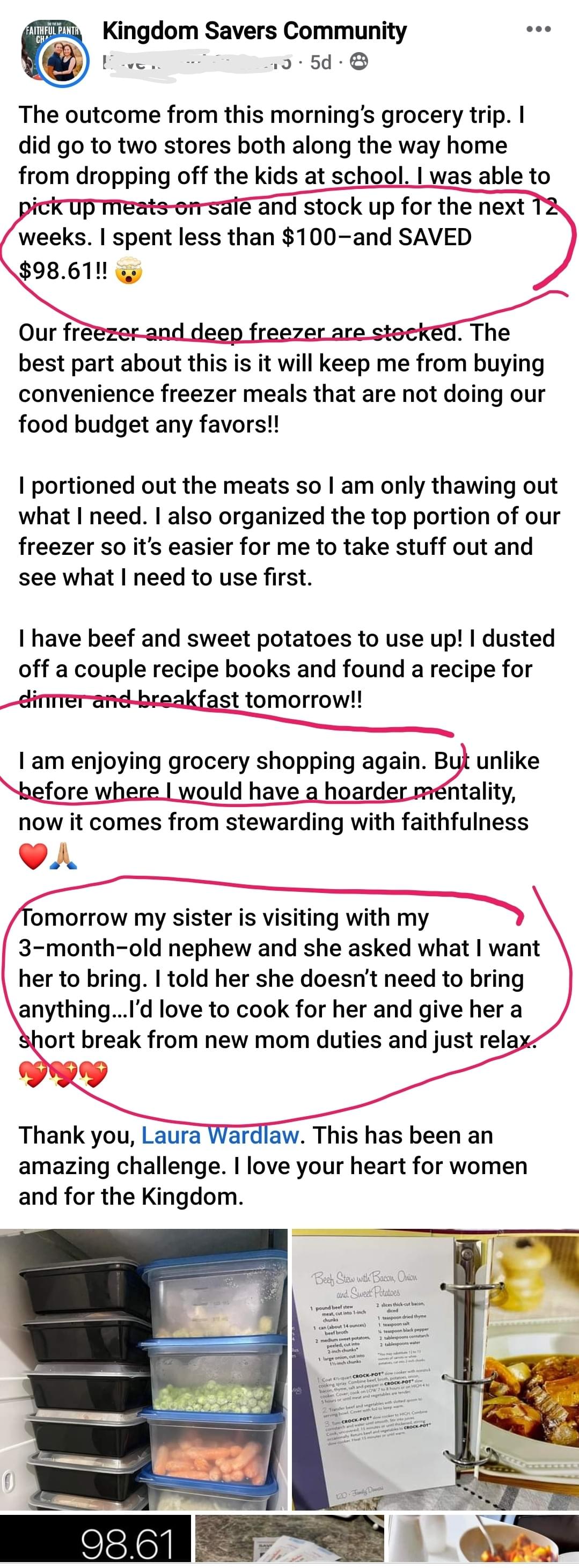Open the beef stew recipe book photo
Screen dimensions: 579x1568
[435, 1369]
